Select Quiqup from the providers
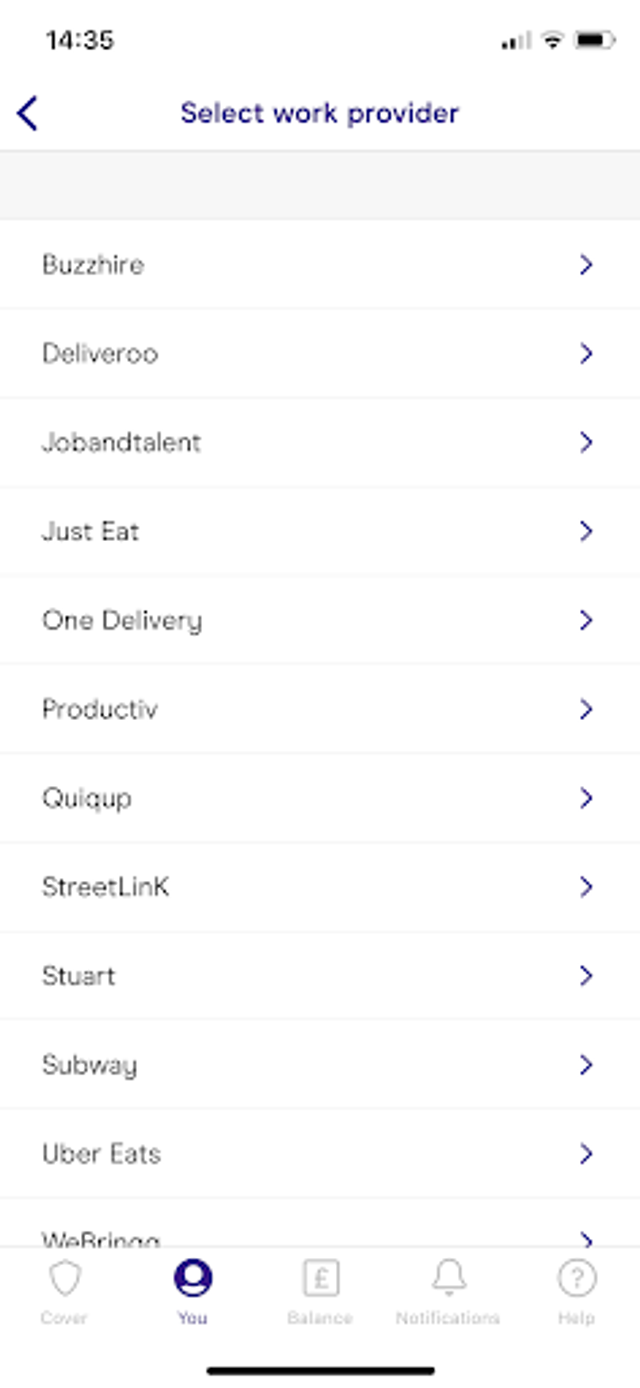 320,799
